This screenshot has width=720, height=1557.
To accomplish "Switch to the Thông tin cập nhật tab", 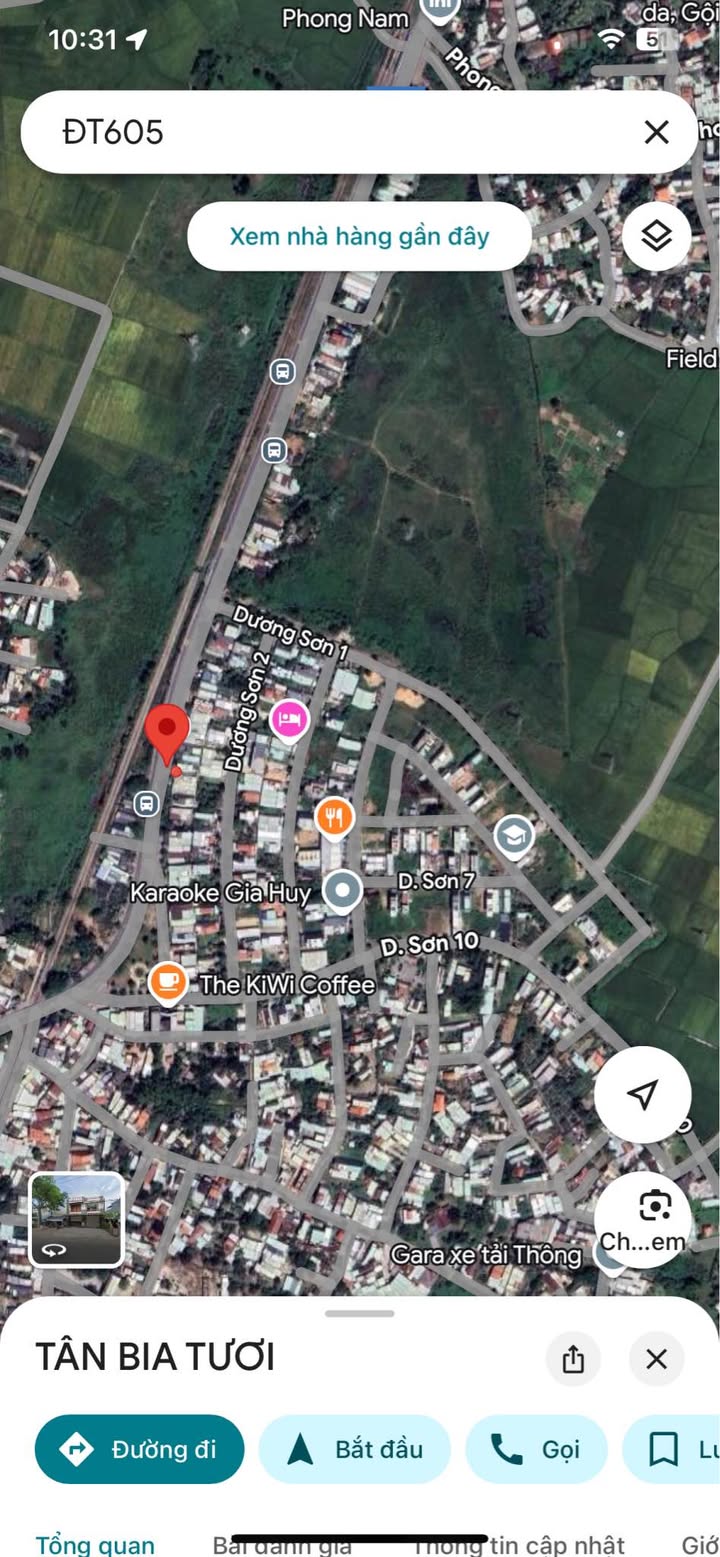I will (520, 1545).
